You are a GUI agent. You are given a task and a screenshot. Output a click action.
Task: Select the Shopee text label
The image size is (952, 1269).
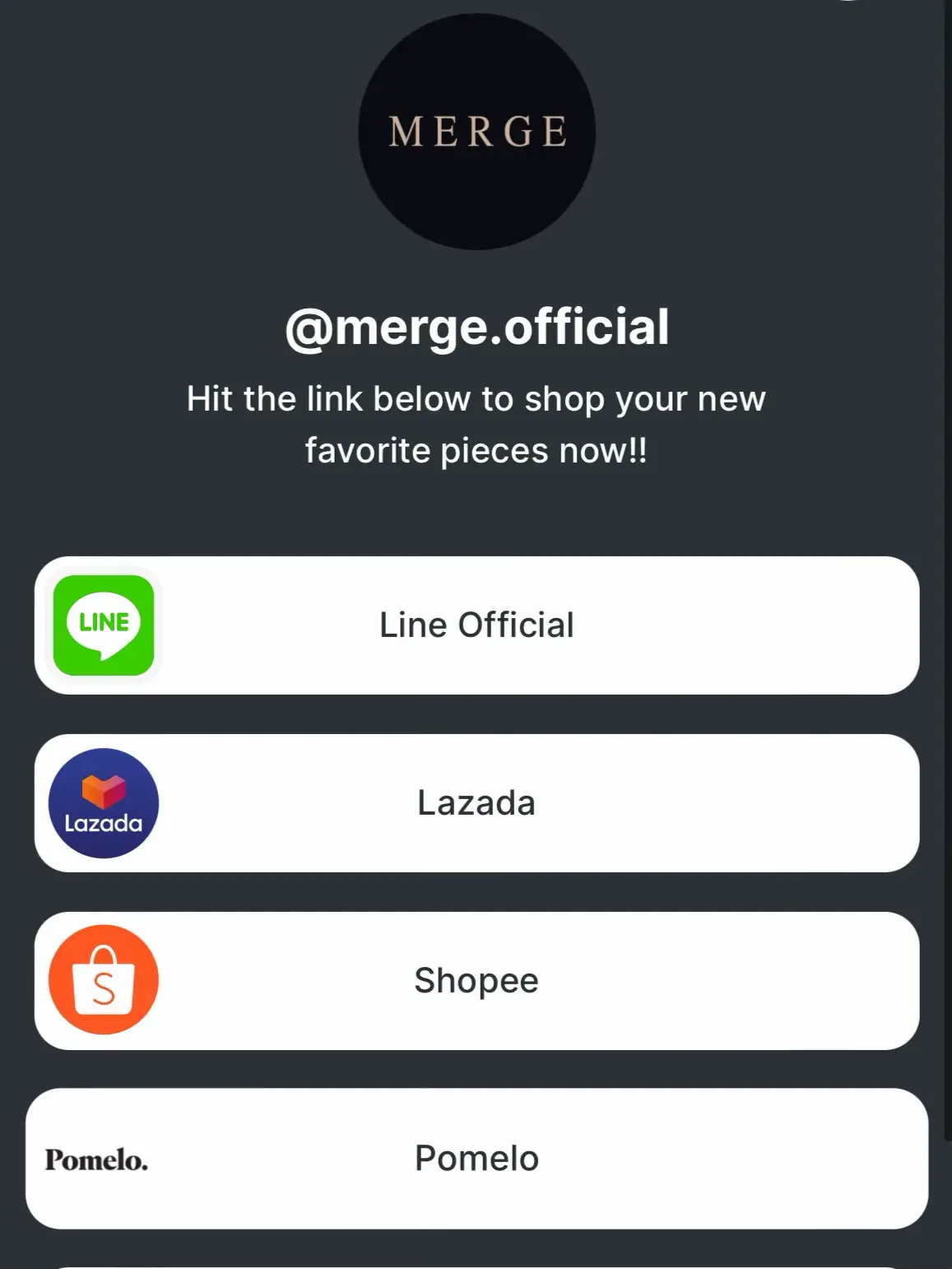(476, 981)
